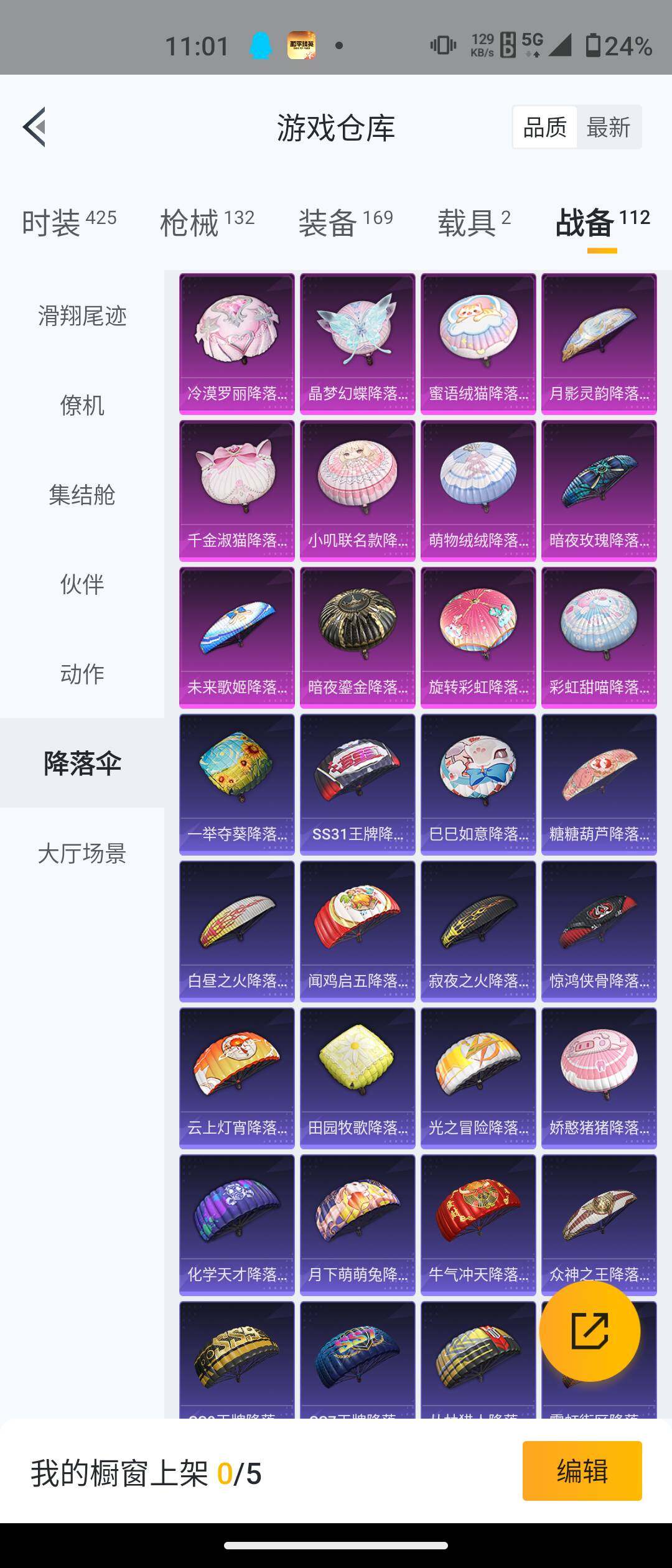The image size is (672, 1568).
Task: Select the 滑翔尾迹 category
Action: pyautogui.click(x=82, y=316)
